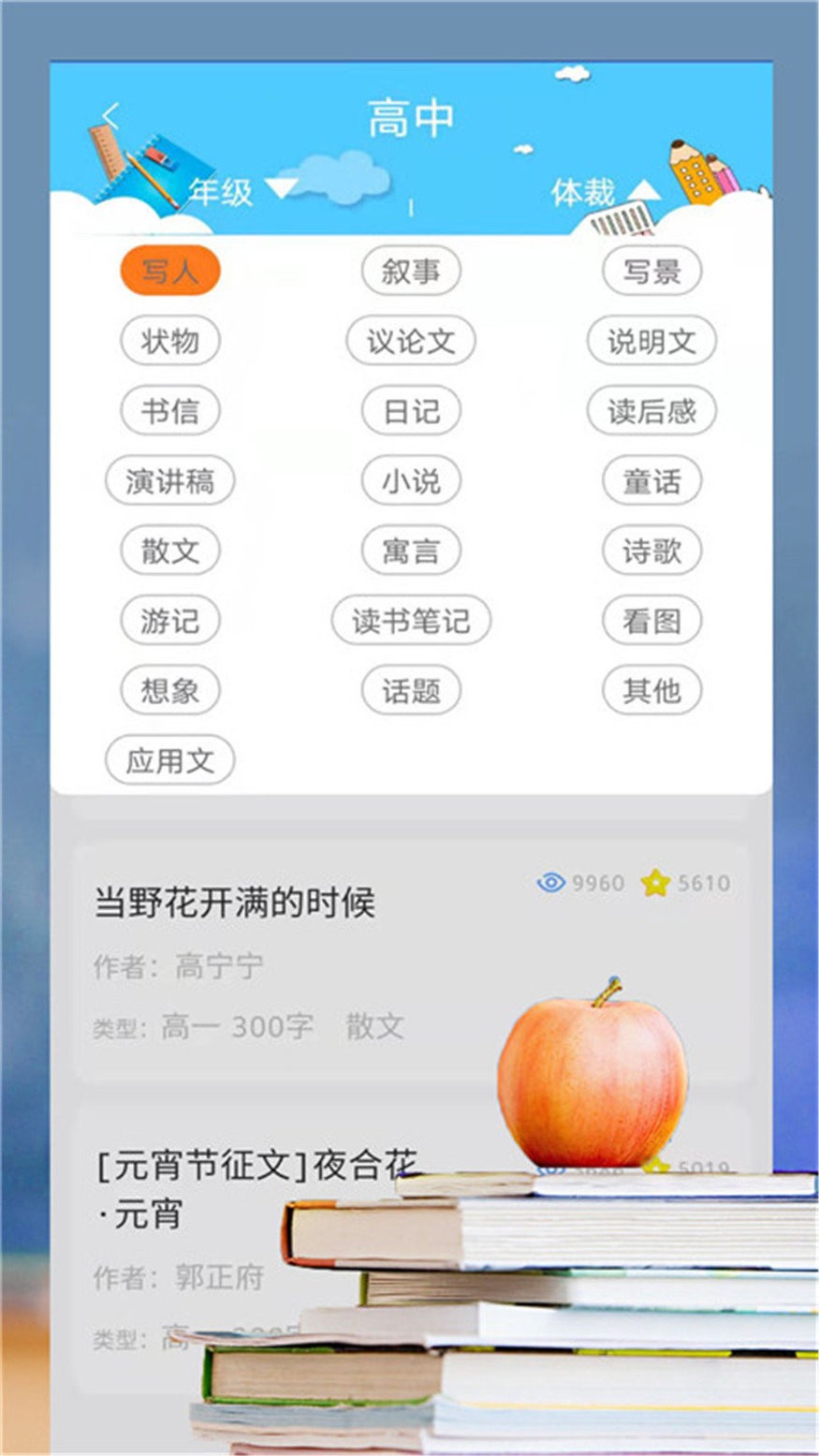Enable the 小说 genre filter
The width and height of the screenshot is (819, 1456).
pos(412,480)
